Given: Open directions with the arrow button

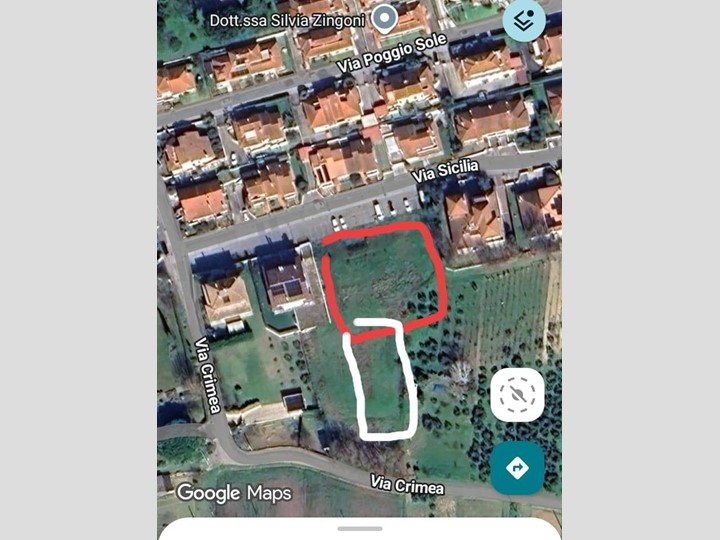Looking at the screenshot, I should [517, 467].
